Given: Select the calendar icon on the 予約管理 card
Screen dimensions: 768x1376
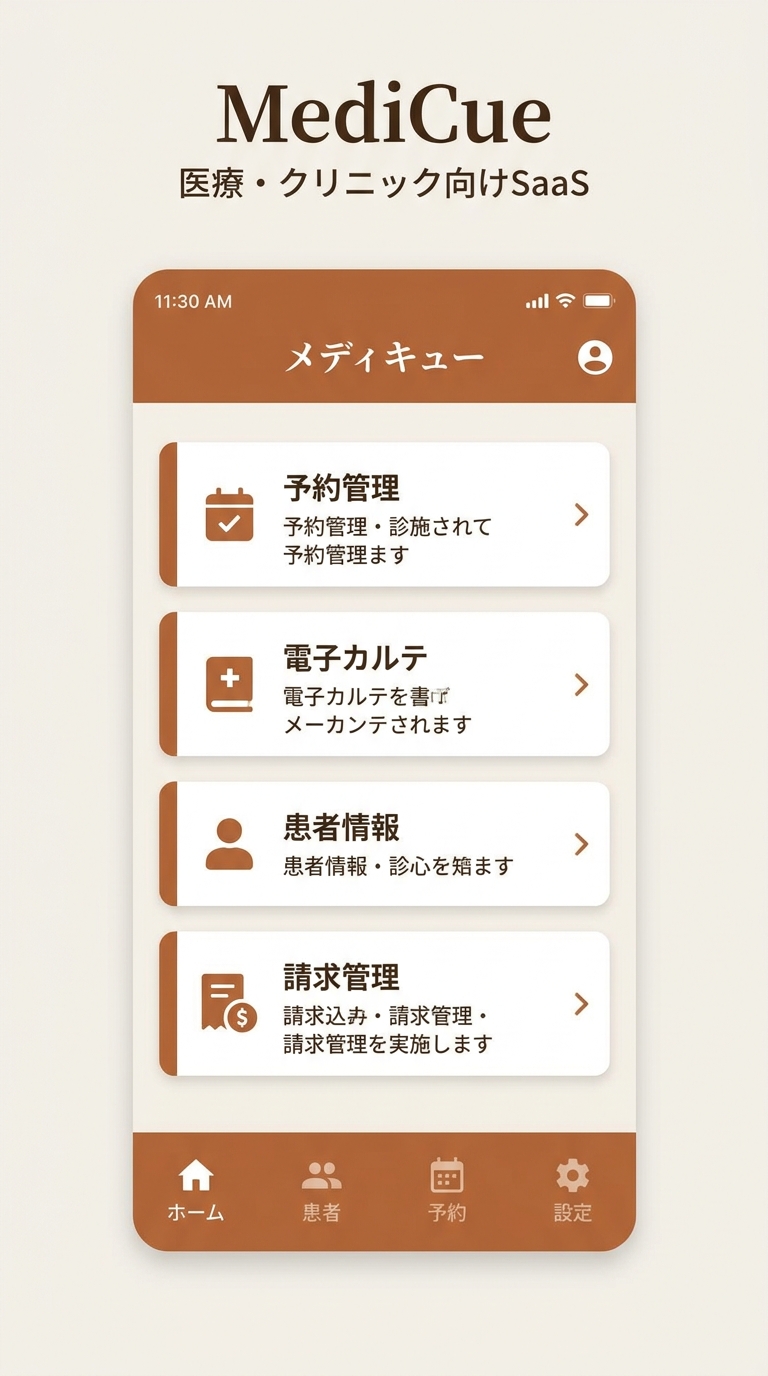Looking at the screenshot, I should (x=229, y=514).
